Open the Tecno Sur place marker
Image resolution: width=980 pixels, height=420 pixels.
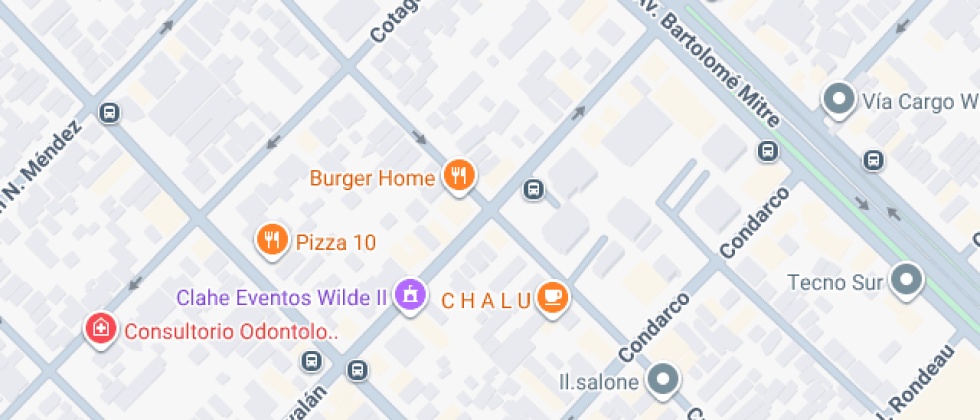[907, 280]
